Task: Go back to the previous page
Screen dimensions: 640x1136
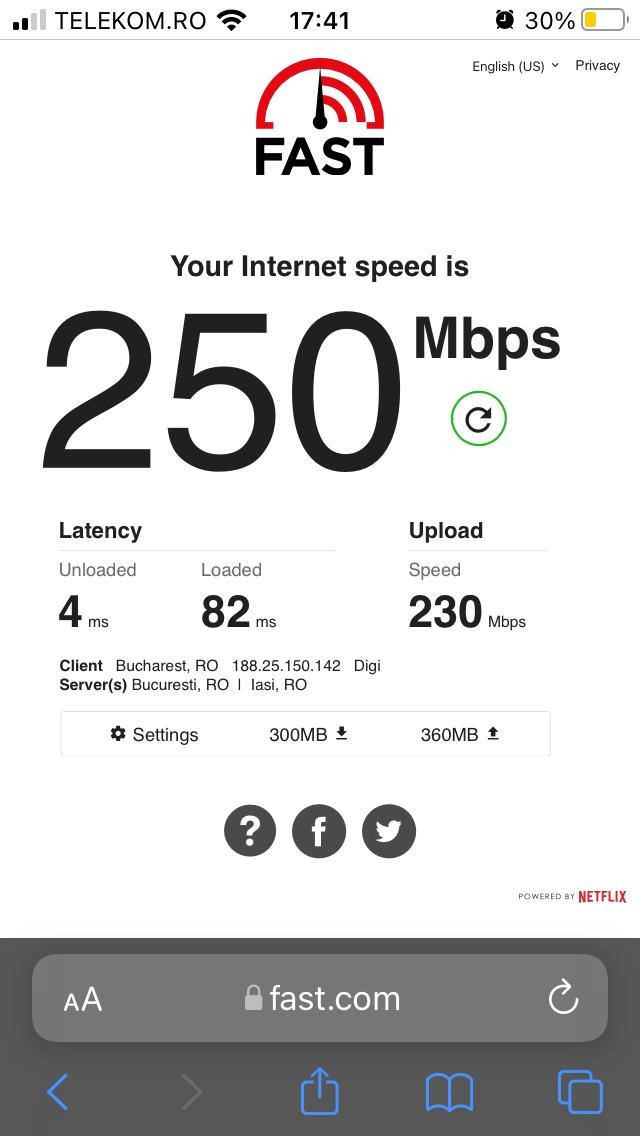Action: [x=58, y=1091]
